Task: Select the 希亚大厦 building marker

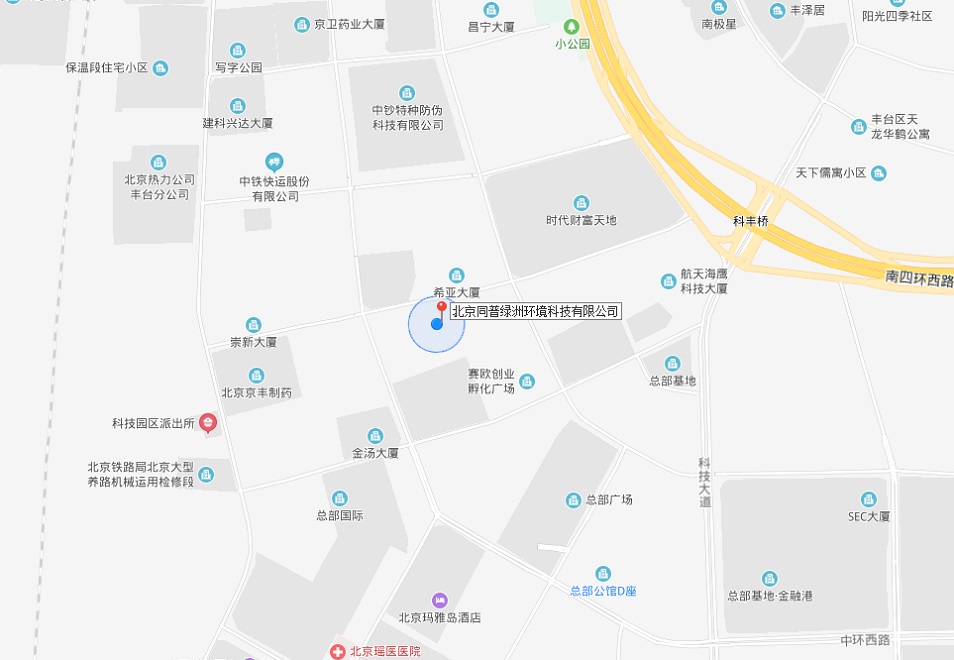Action: pyautogui.click(x=457, y=275)
